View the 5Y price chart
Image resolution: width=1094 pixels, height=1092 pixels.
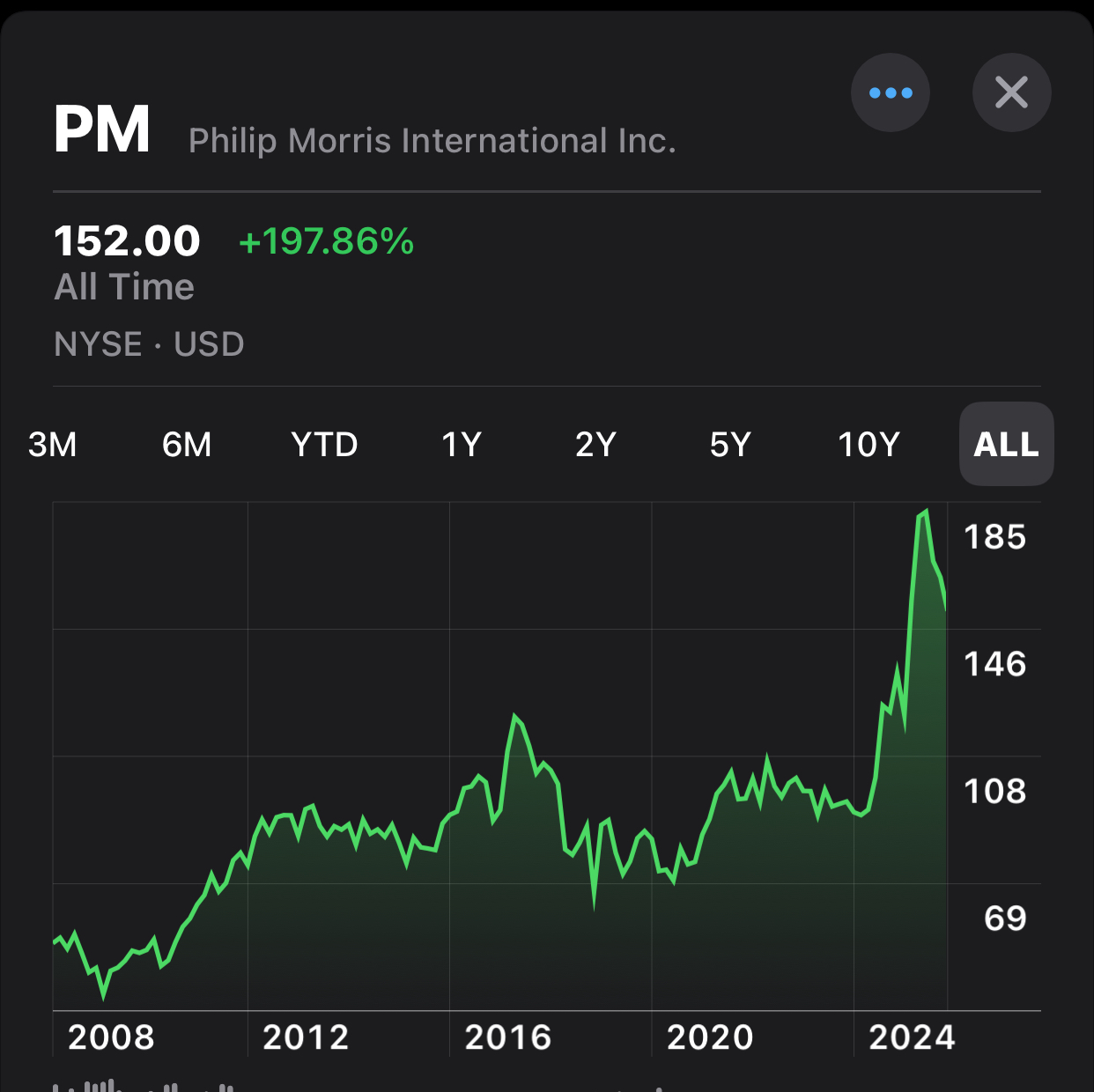coord(730,445)
